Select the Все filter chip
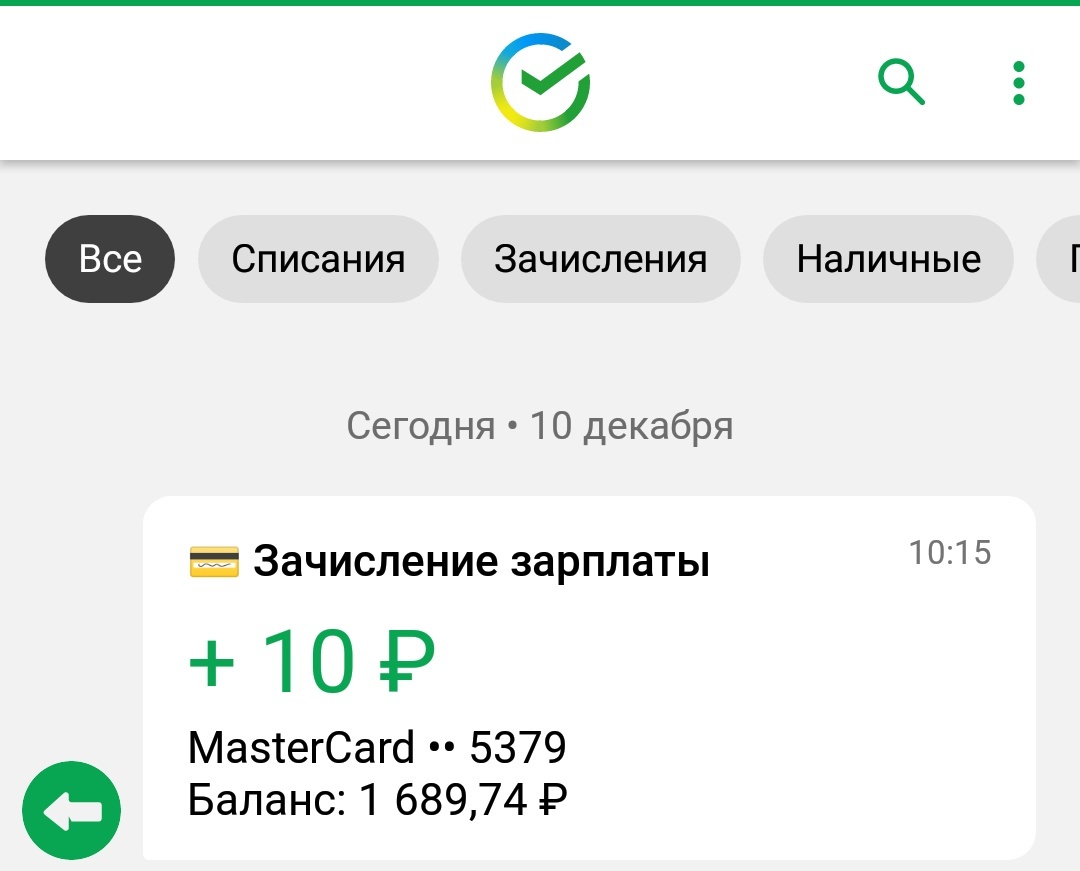 click(x=110, y=260)
